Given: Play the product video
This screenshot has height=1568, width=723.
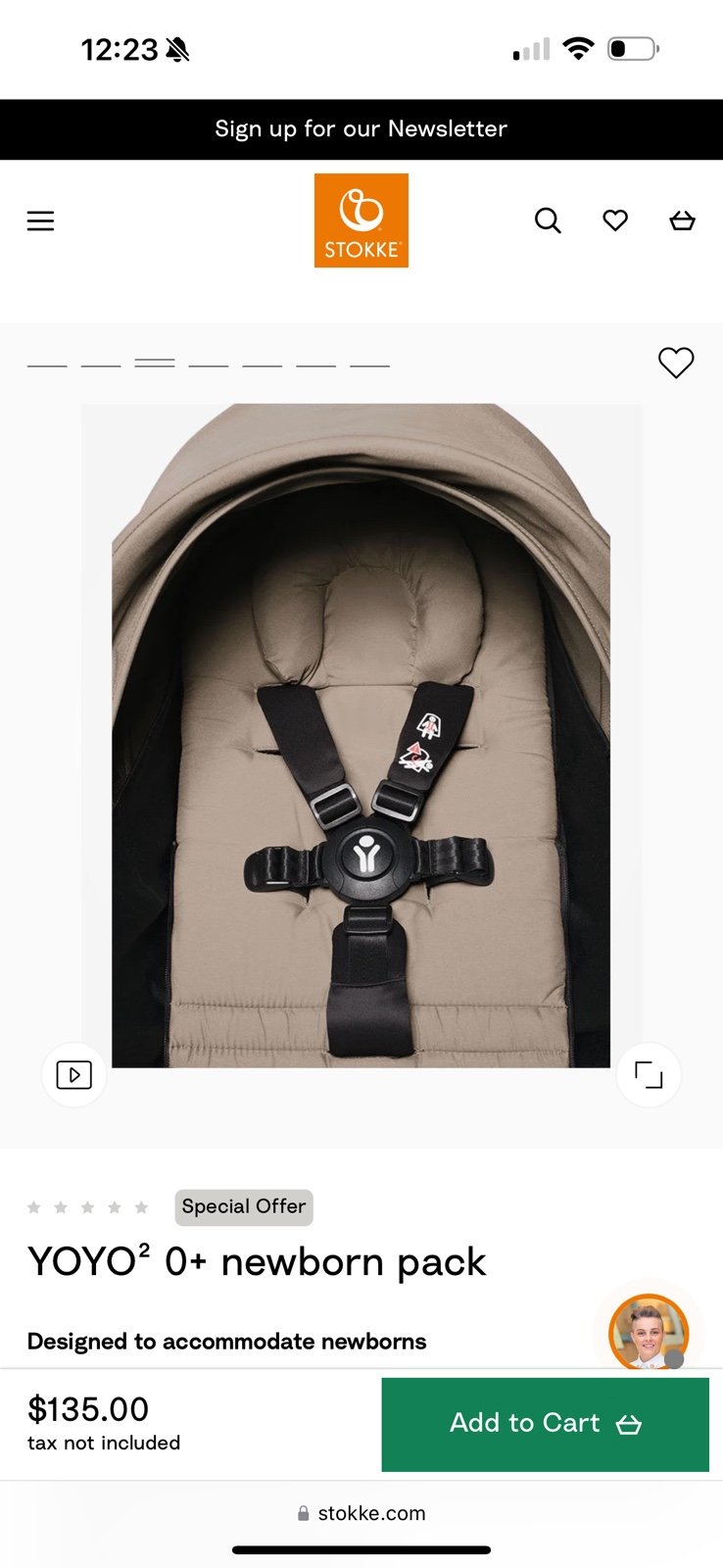Looking at the screenshot, I should click(74, 1075).
